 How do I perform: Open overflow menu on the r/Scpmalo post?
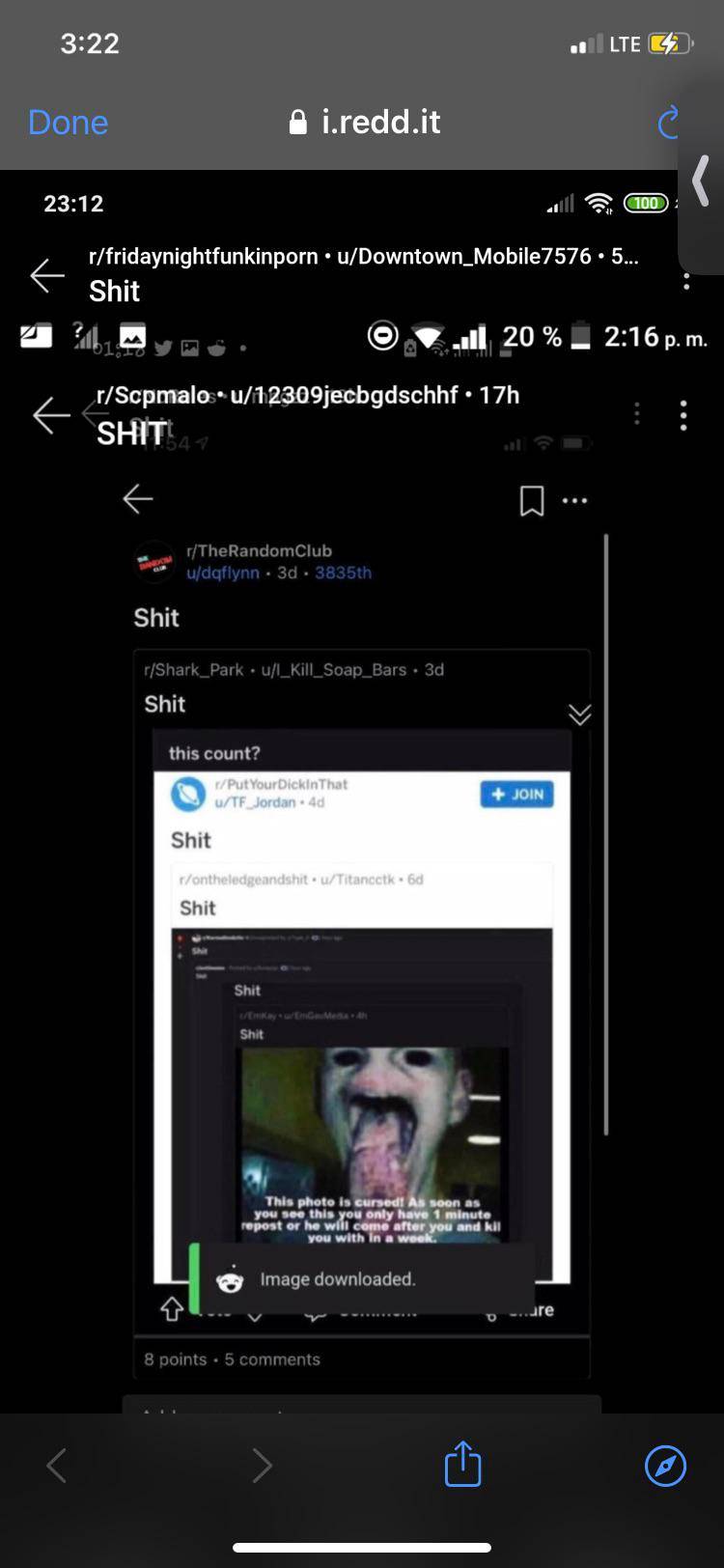[x=685, y=414]
